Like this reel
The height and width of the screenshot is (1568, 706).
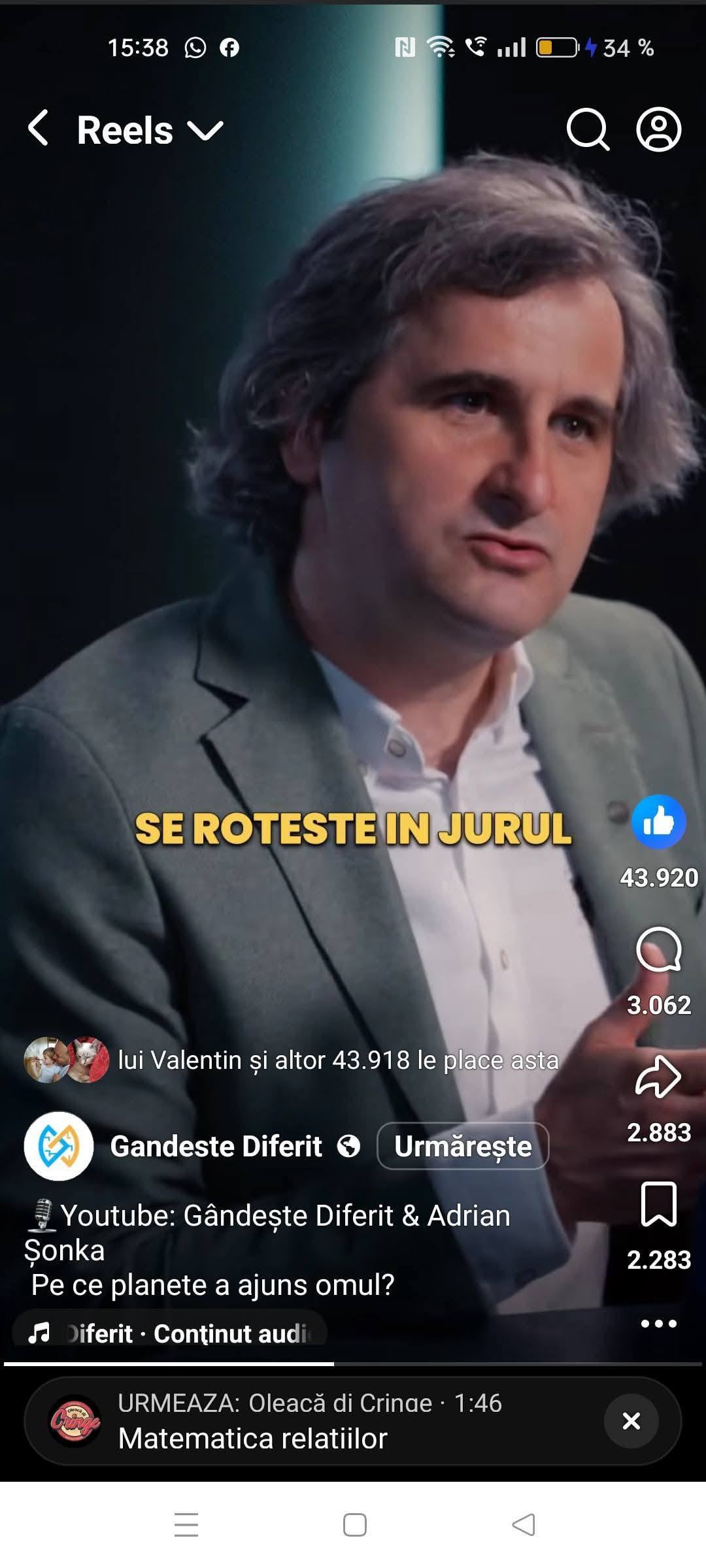pos(658,822)
